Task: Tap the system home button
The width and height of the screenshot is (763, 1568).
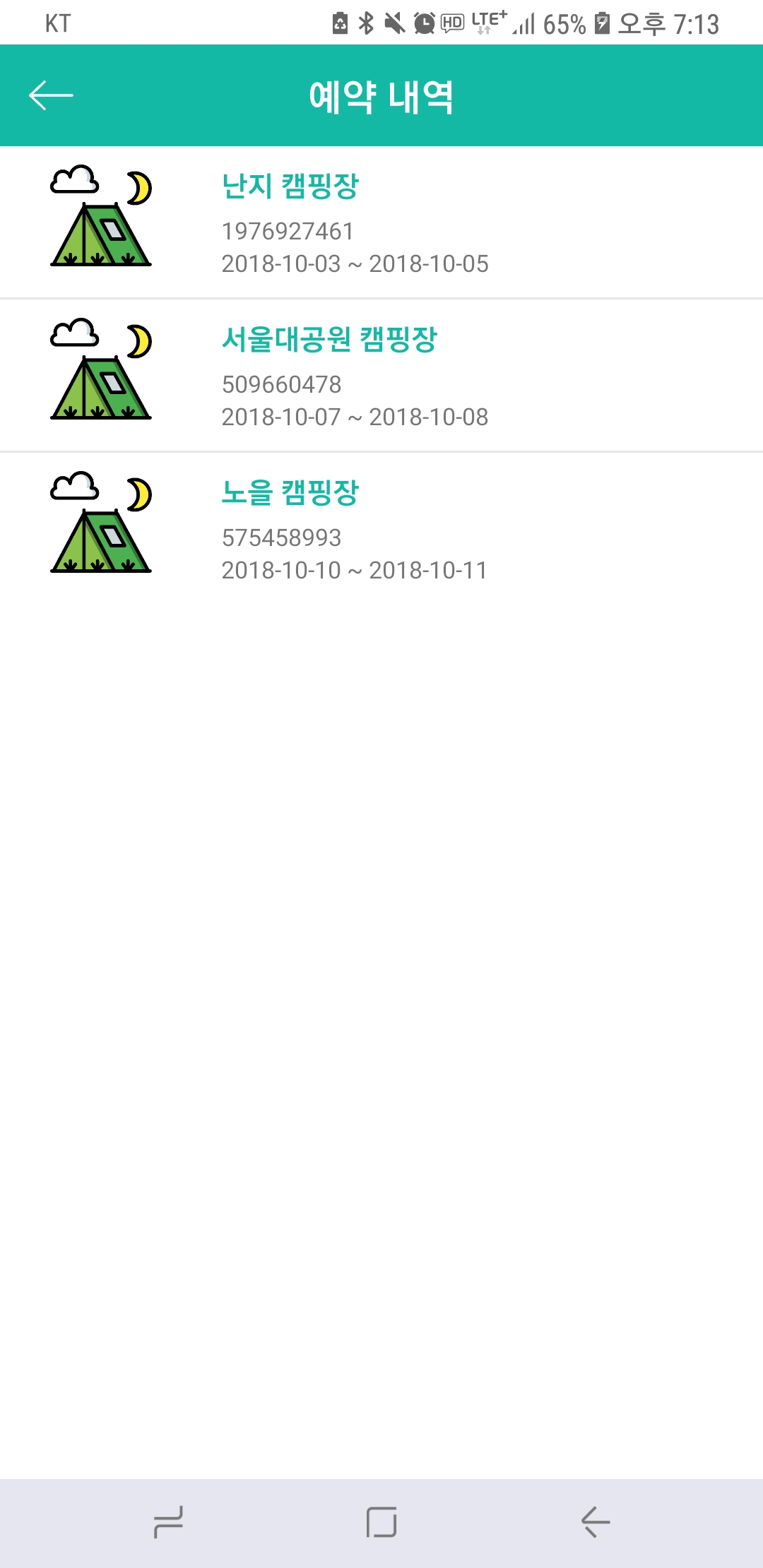Action: pos(381,1522)
